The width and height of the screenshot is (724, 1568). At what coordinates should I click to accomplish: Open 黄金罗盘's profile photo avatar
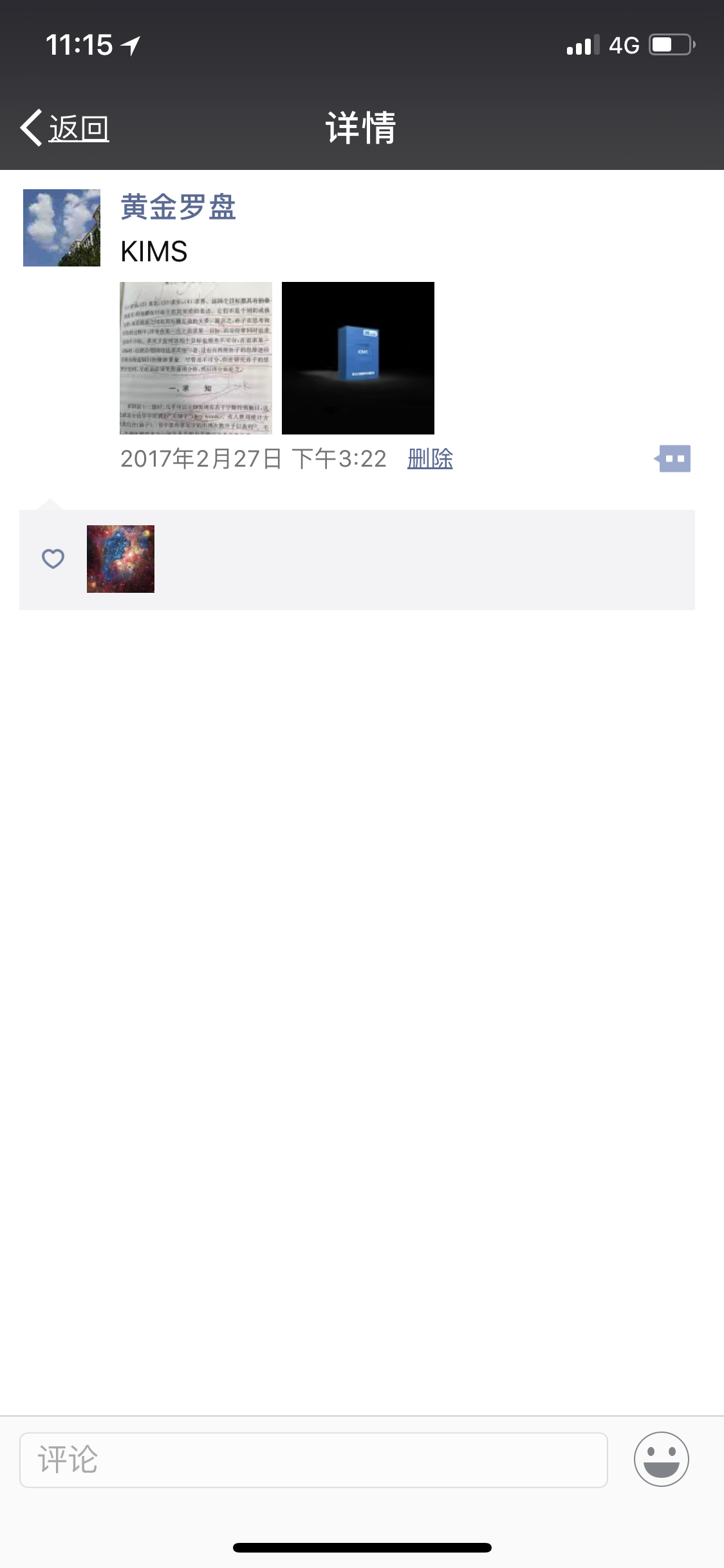(x=62, y=228)
